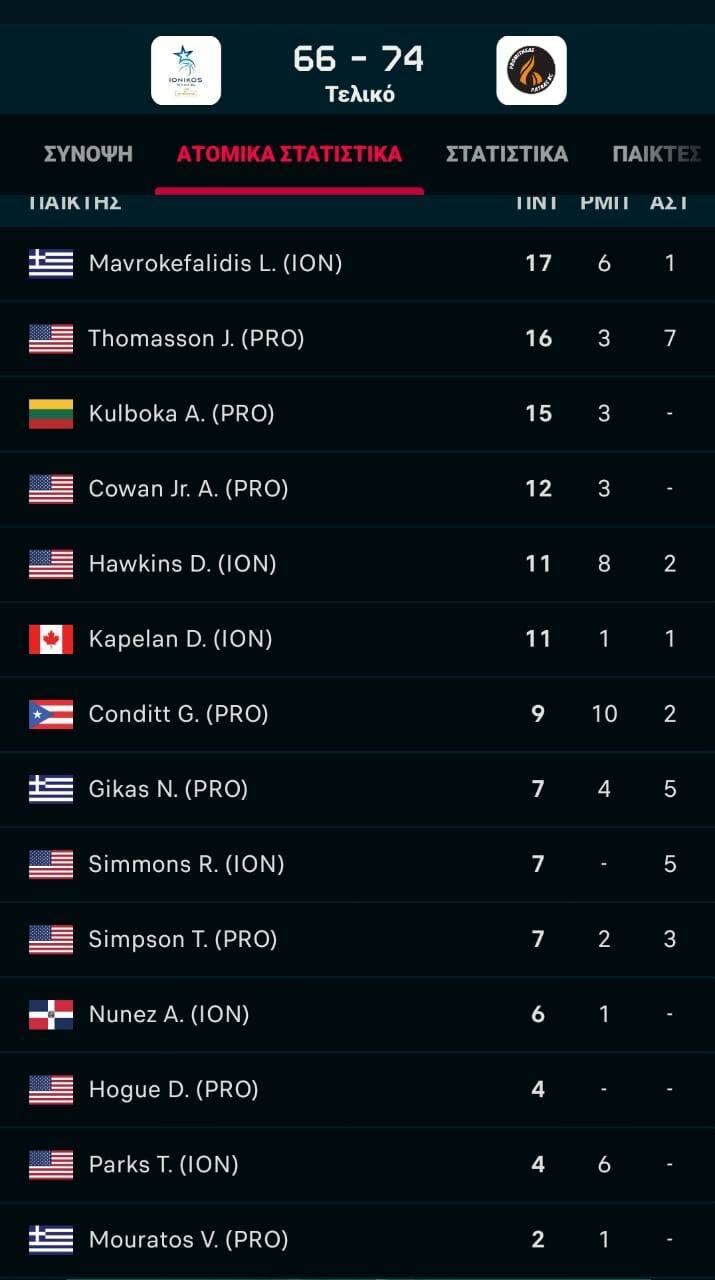The height and width of the screenshot is (1280, 715).
Task: Open the Promitheas Patras team logo
Action: click(x=531, y=70)
